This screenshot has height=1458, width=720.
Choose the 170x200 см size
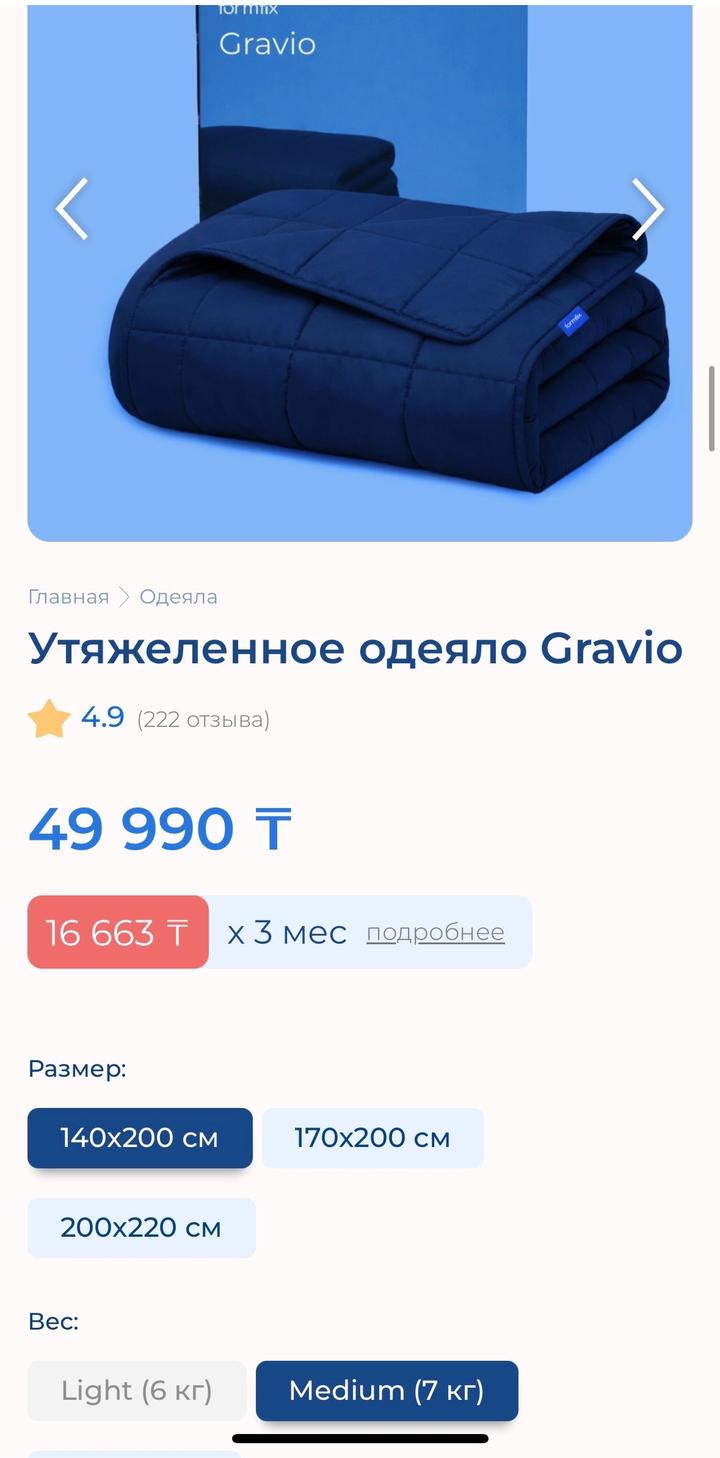372,1138
